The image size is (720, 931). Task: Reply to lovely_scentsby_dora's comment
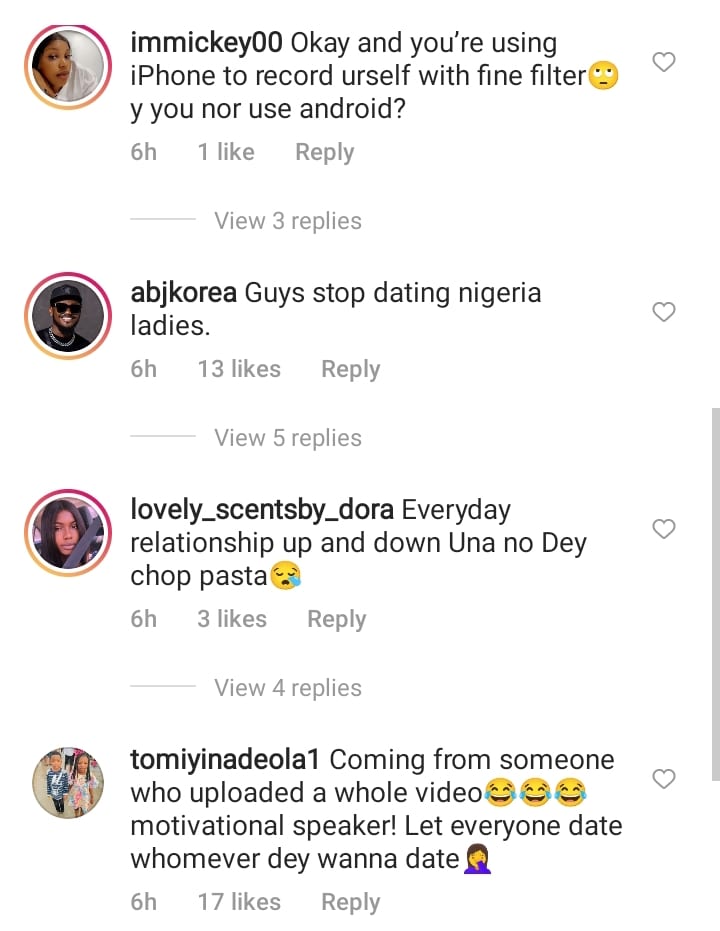pos(336,619)
